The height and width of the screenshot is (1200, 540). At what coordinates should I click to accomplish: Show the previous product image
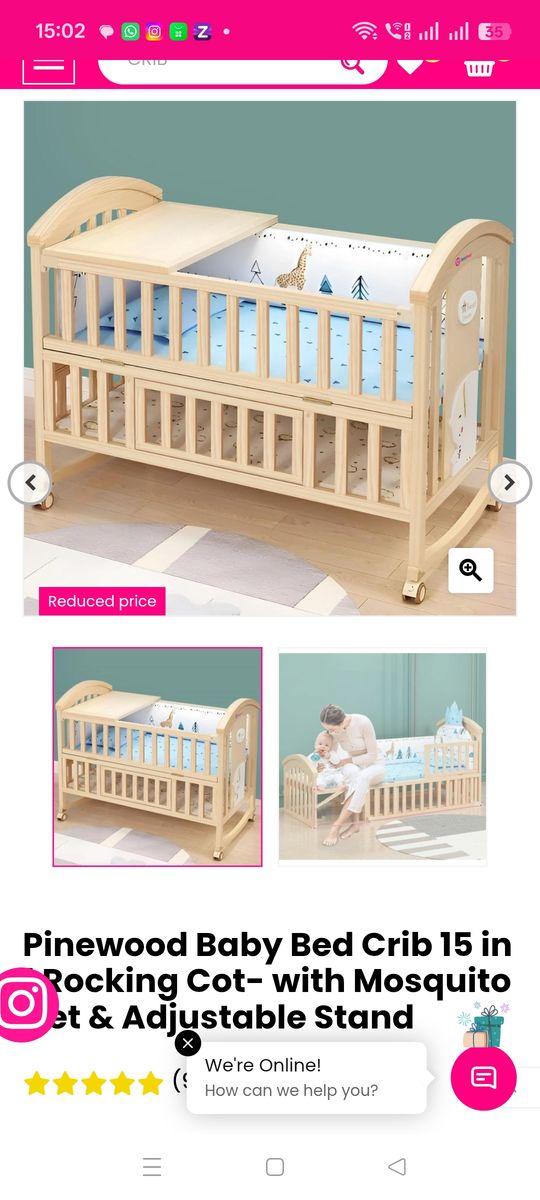[30, 483]
